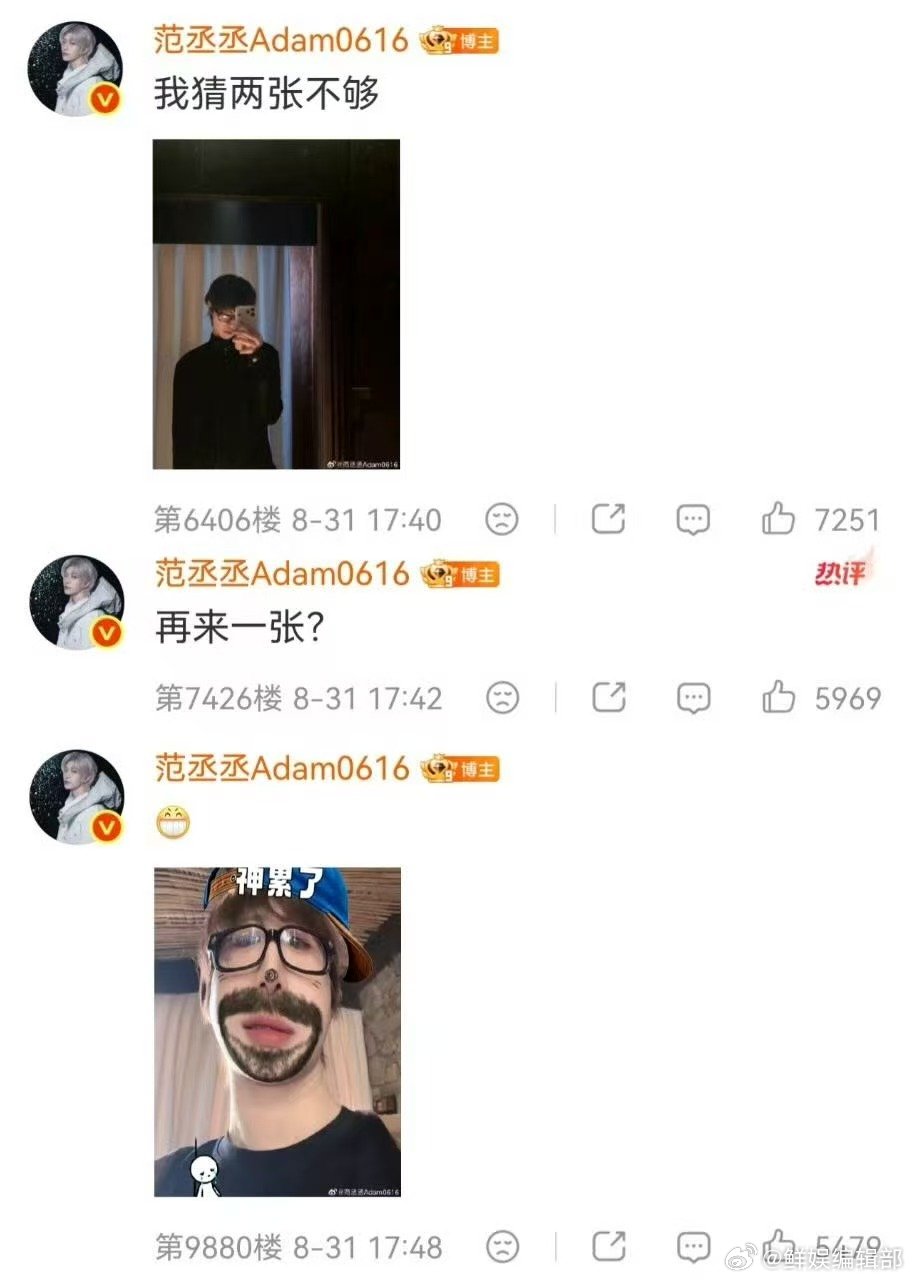Open the username 范丞丞Adam0616 above 再来一张?
Viewport: 912px width, 1280px height.
[x=282, y=574]
